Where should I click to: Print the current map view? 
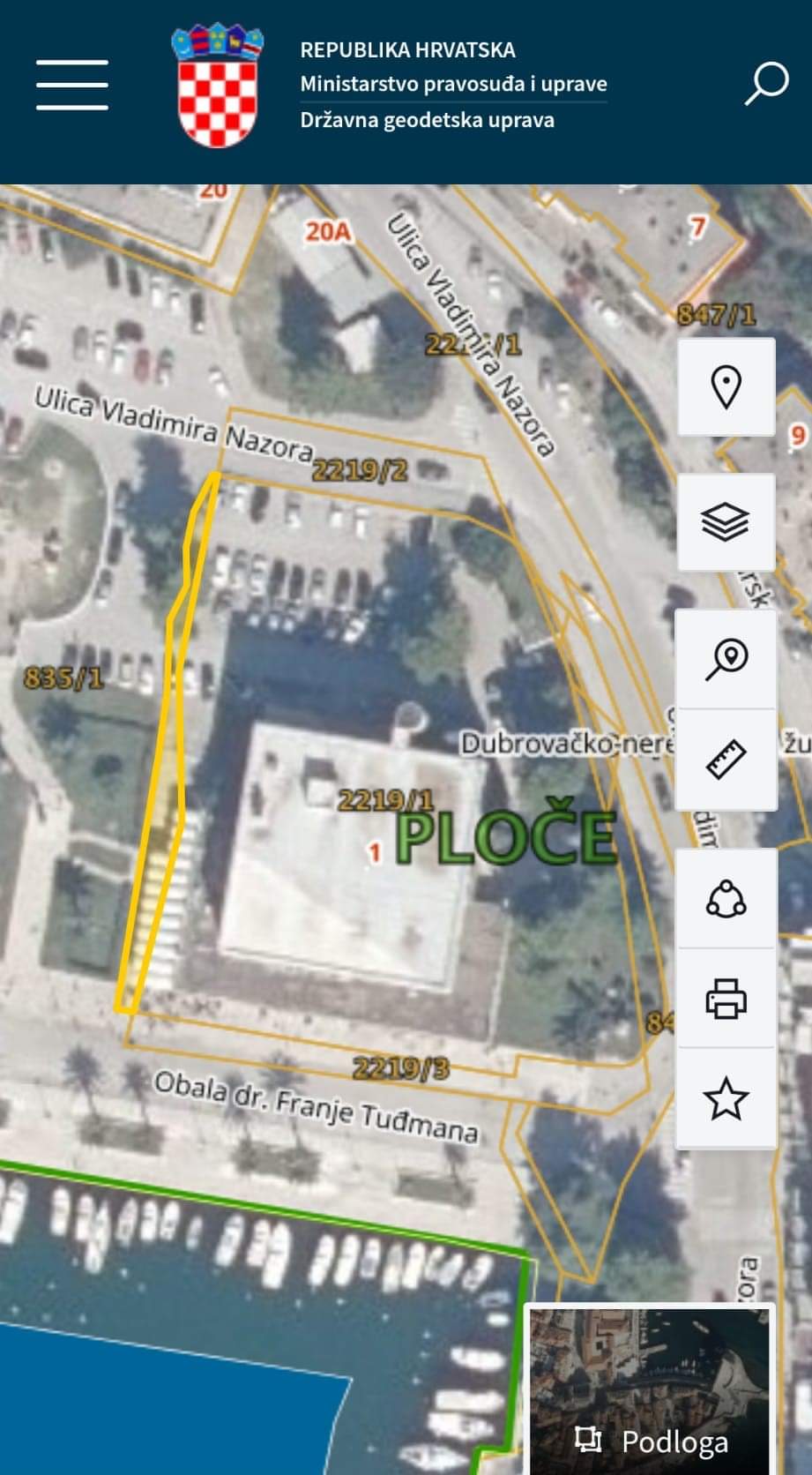(x=726, y=1000)
